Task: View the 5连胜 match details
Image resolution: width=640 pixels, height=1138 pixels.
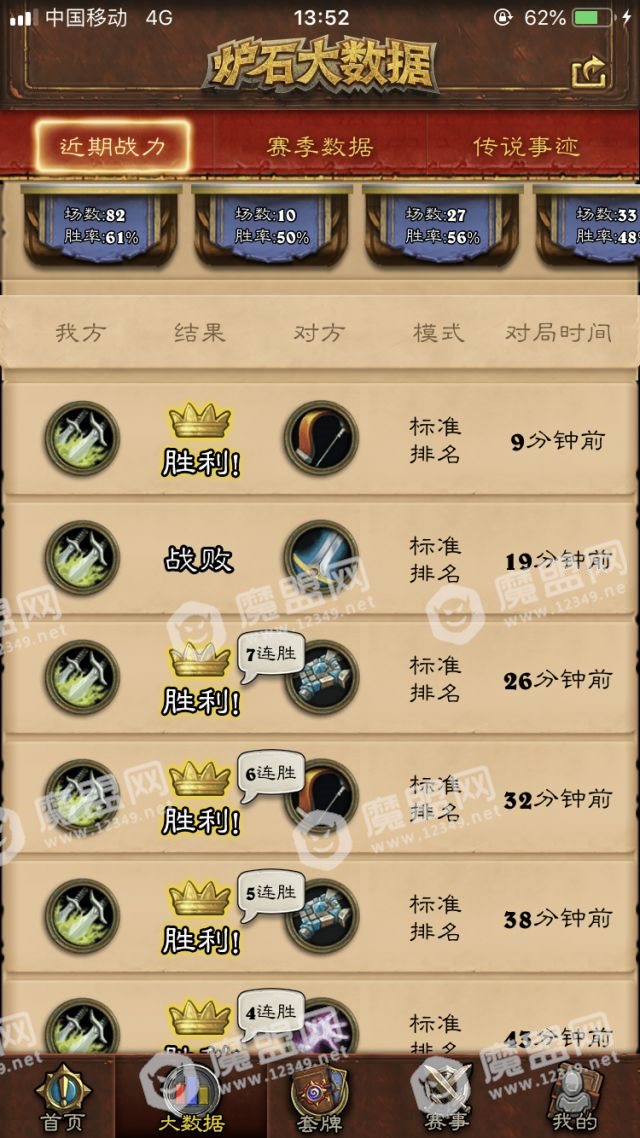Action: (x=320, y=917)
